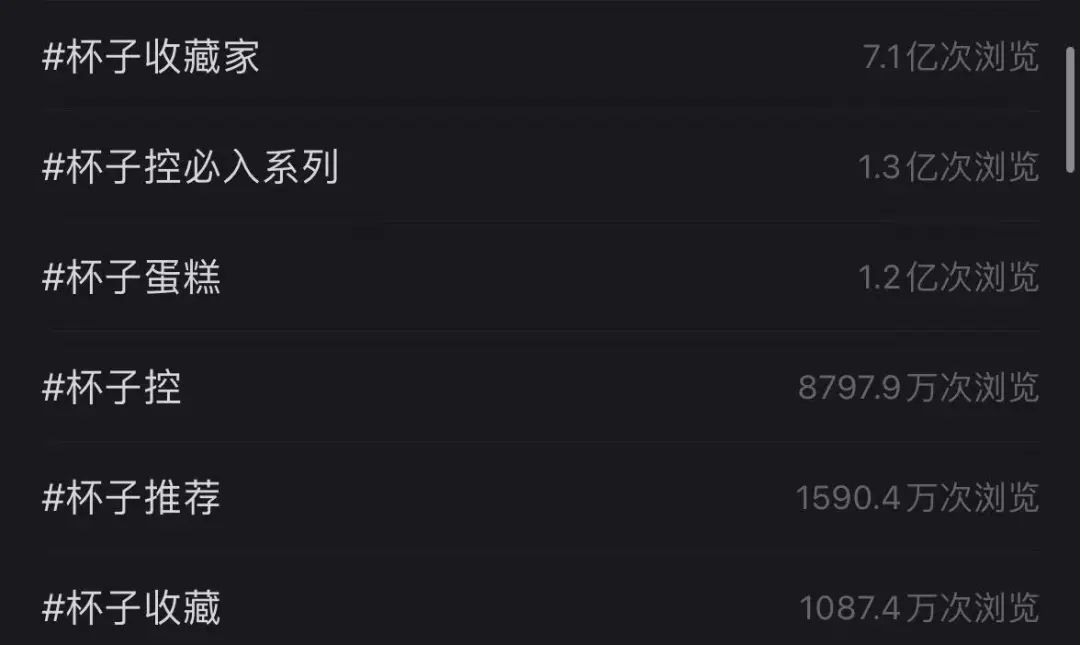Tap the #杯子收藏 hashtag with 1087.4万 views
Image resolution: width=1080 pixels, height=645 pixels.
(x=131, y=607)
